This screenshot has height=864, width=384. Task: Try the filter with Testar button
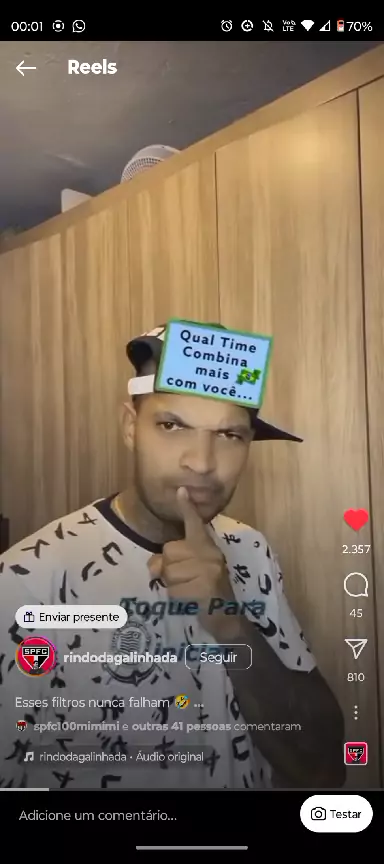point(336,814)
